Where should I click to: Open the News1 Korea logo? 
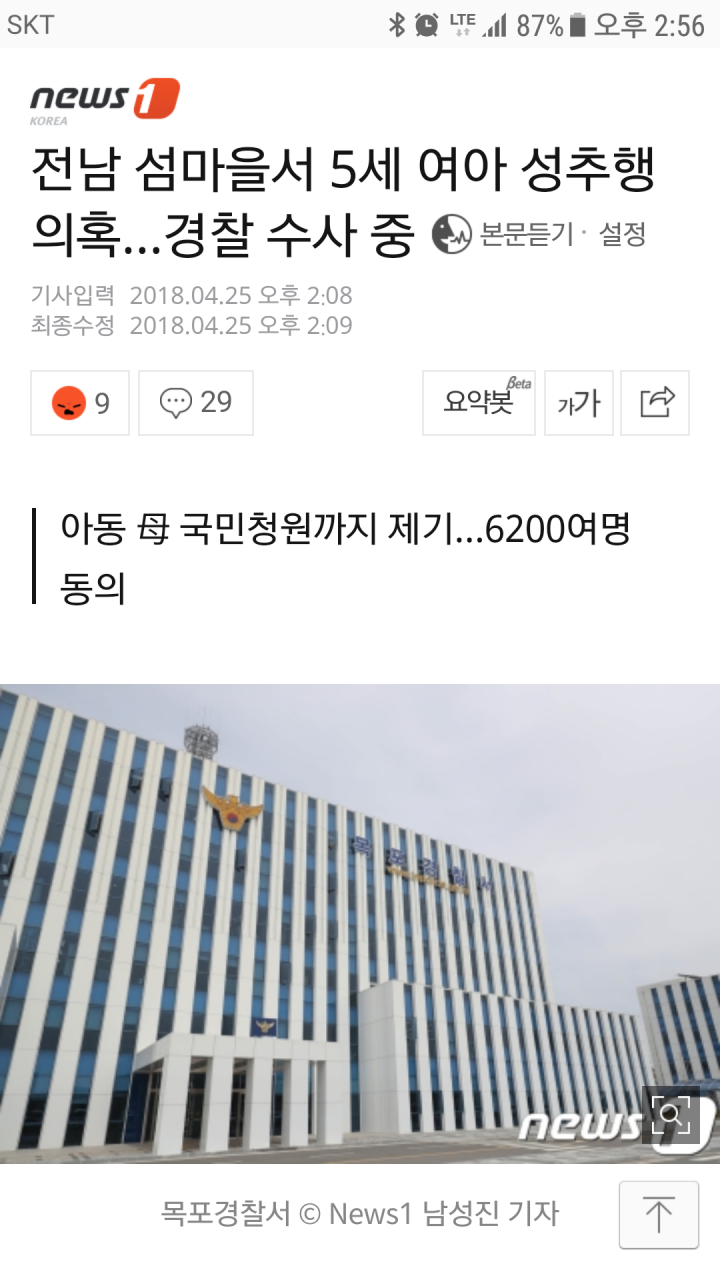(x=104, y=101)
